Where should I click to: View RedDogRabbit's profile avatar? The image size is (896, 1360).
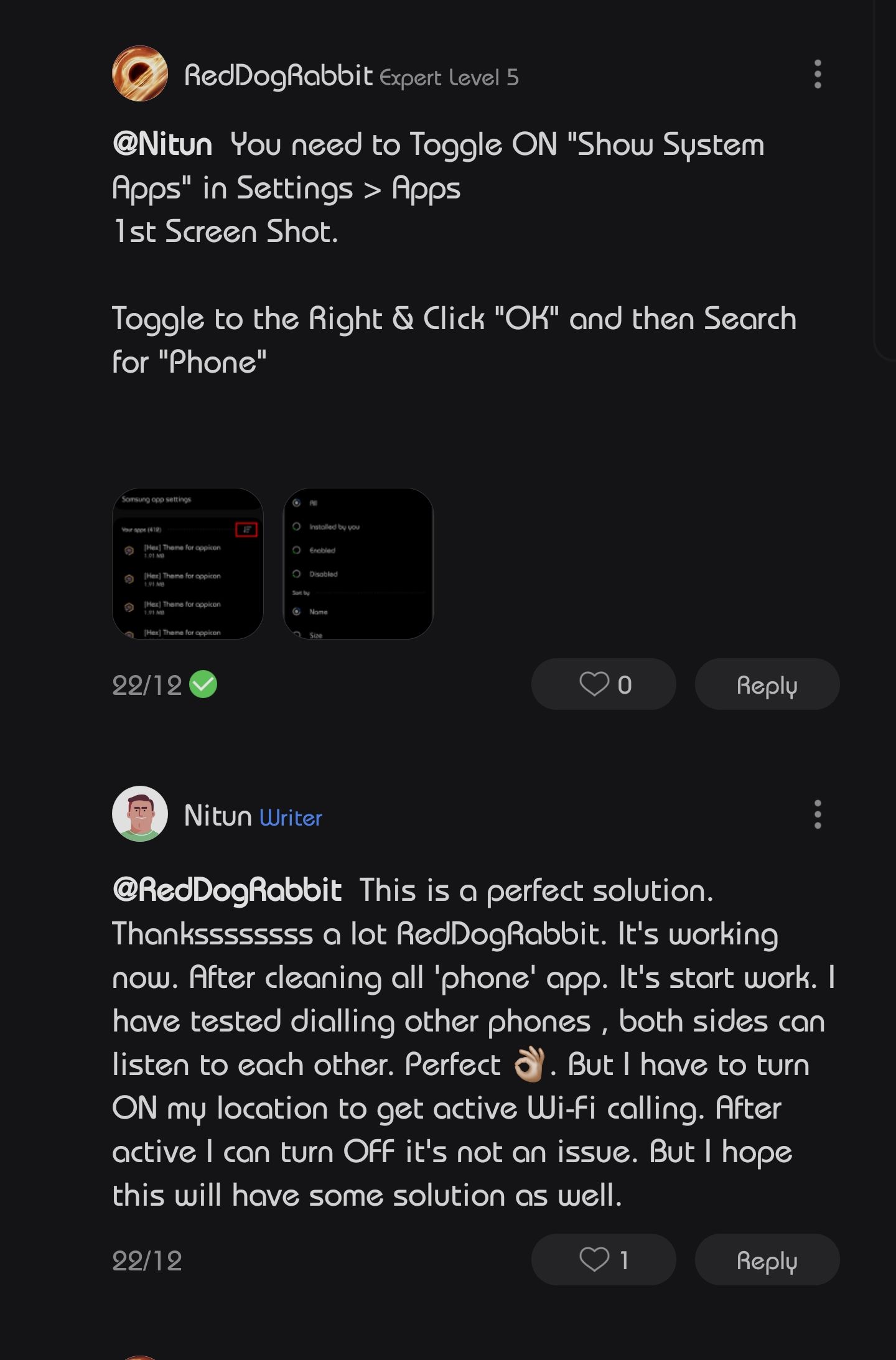tap(140, 73)
